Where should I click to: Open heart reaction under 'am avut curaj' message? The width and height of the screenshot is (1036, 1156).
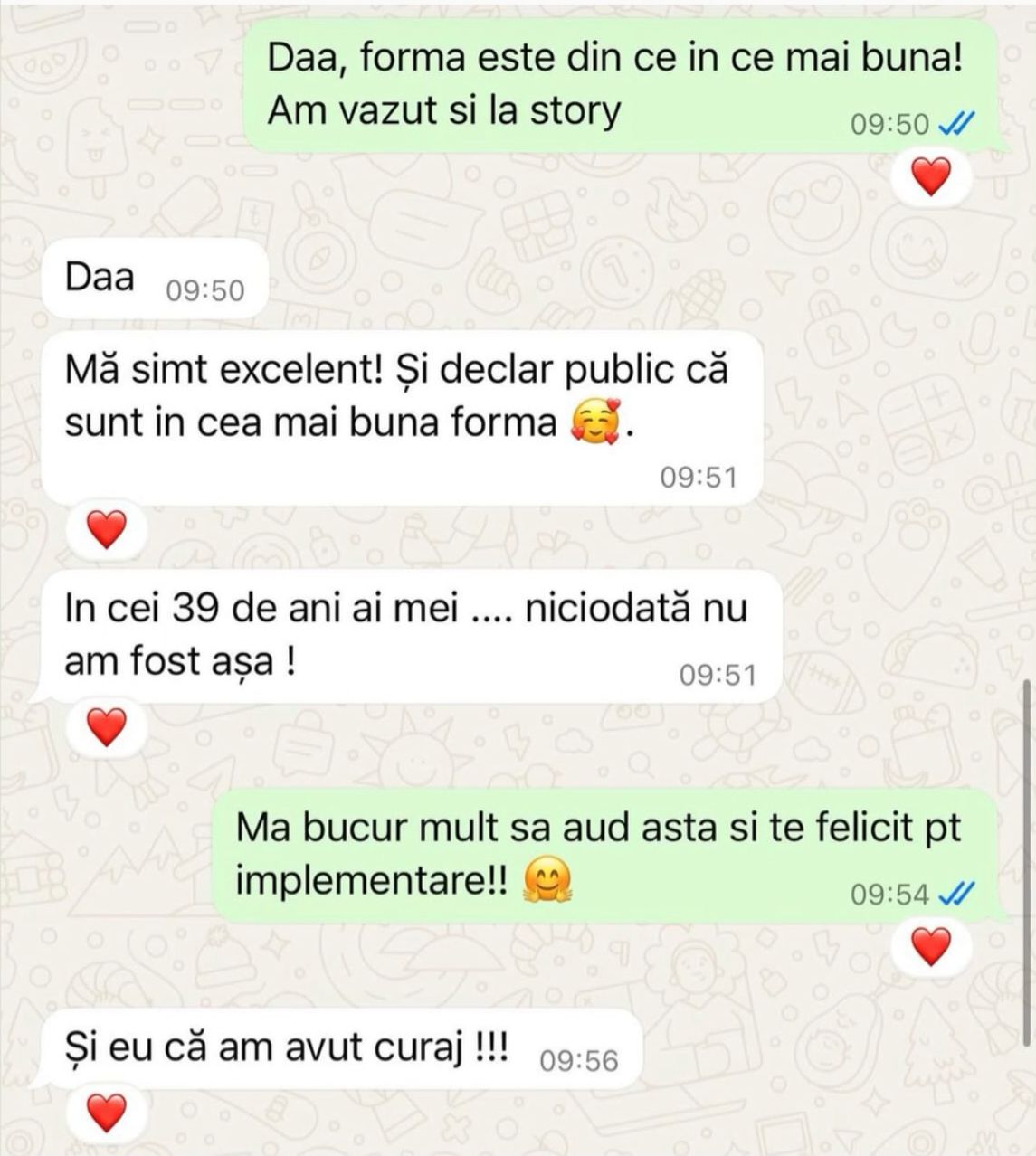pyautogui.click(x=107, y=1112)
